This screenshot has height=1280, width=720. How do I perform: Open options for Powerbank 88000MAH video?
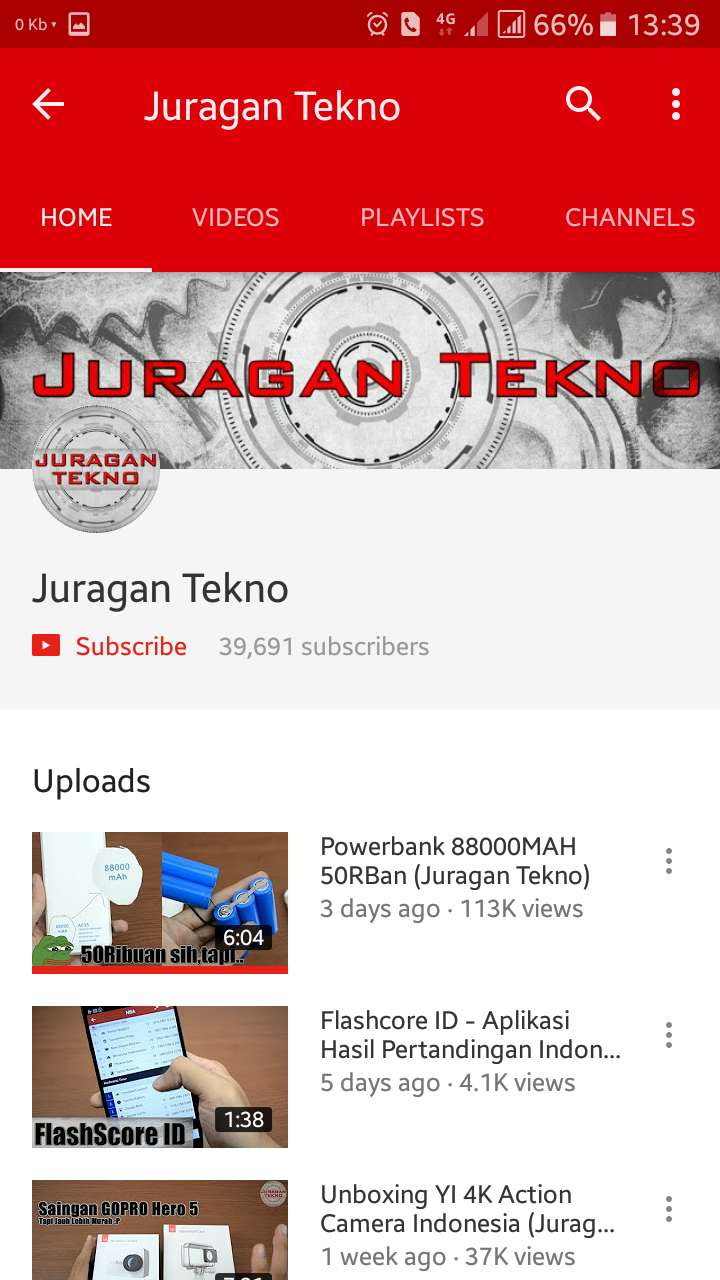click(x=668, y=861)
